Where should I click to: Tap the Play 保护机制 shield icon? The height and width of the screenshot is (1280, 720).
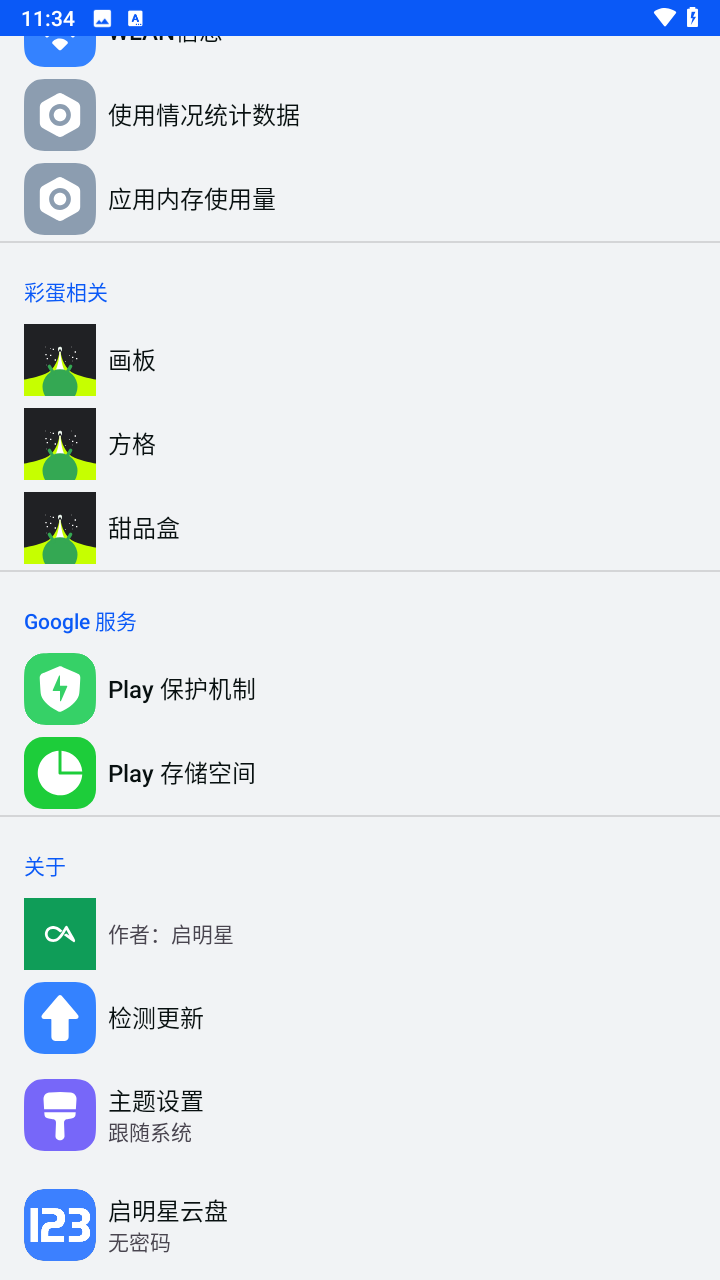point(59,689)
